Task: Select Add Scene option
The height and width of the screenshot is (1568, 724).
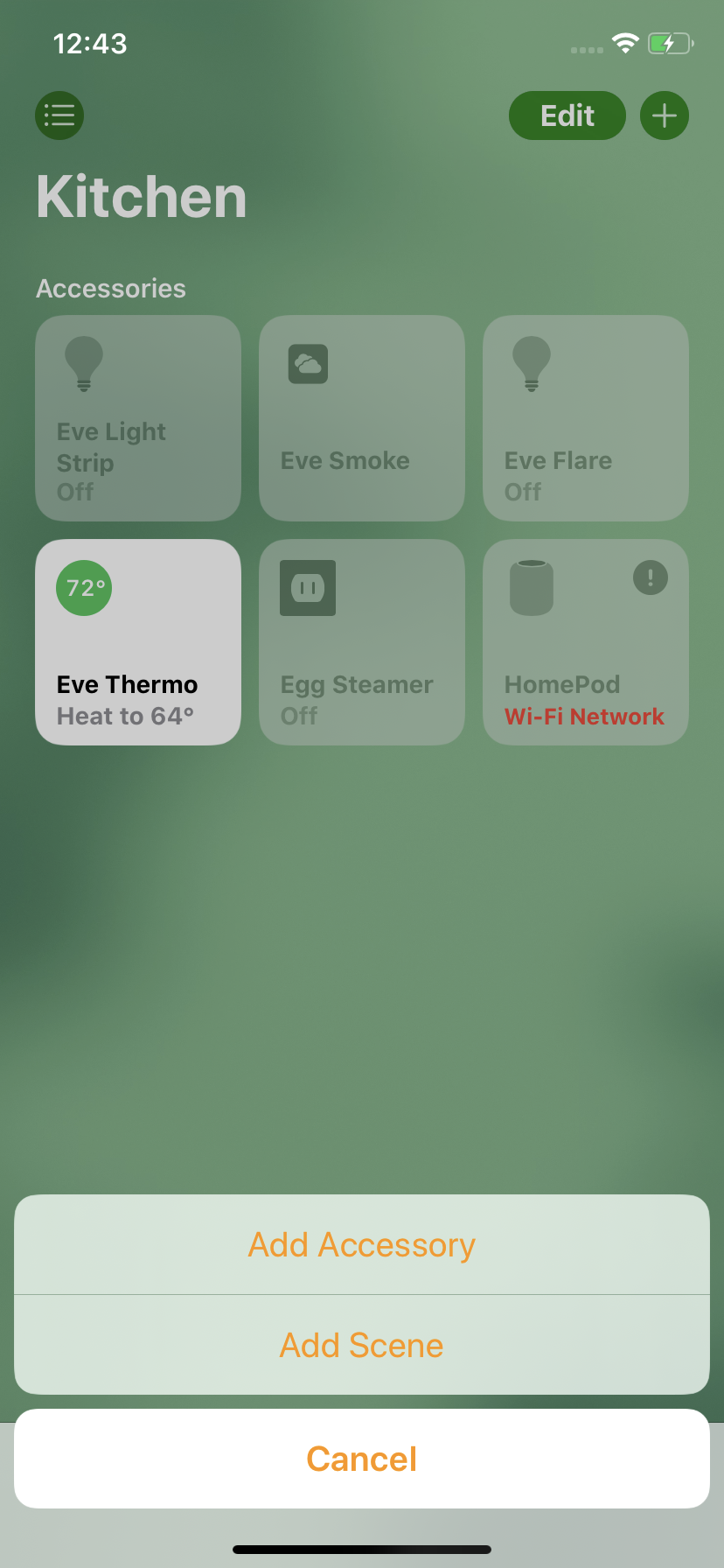Action: point(361,1345)
